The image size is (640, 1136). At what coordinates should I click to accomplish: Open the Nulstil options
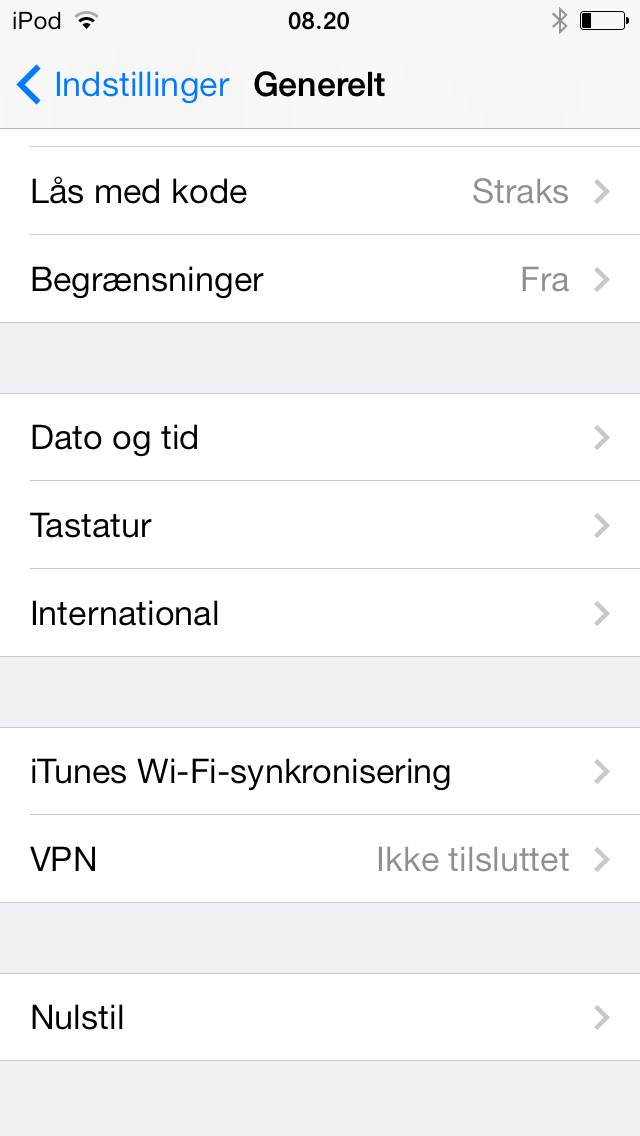(320, 1017)
